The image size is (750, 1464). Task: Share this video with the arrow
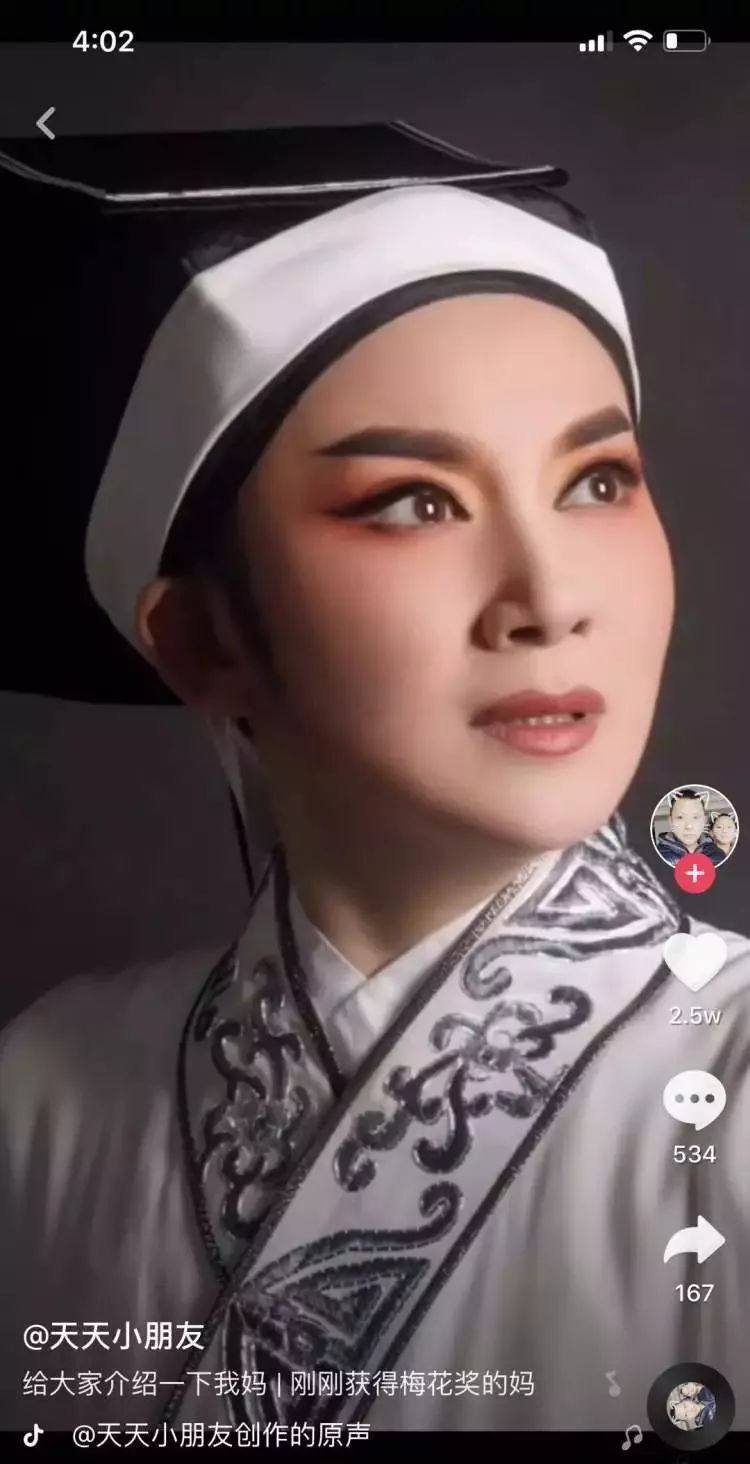[694, 1240]
